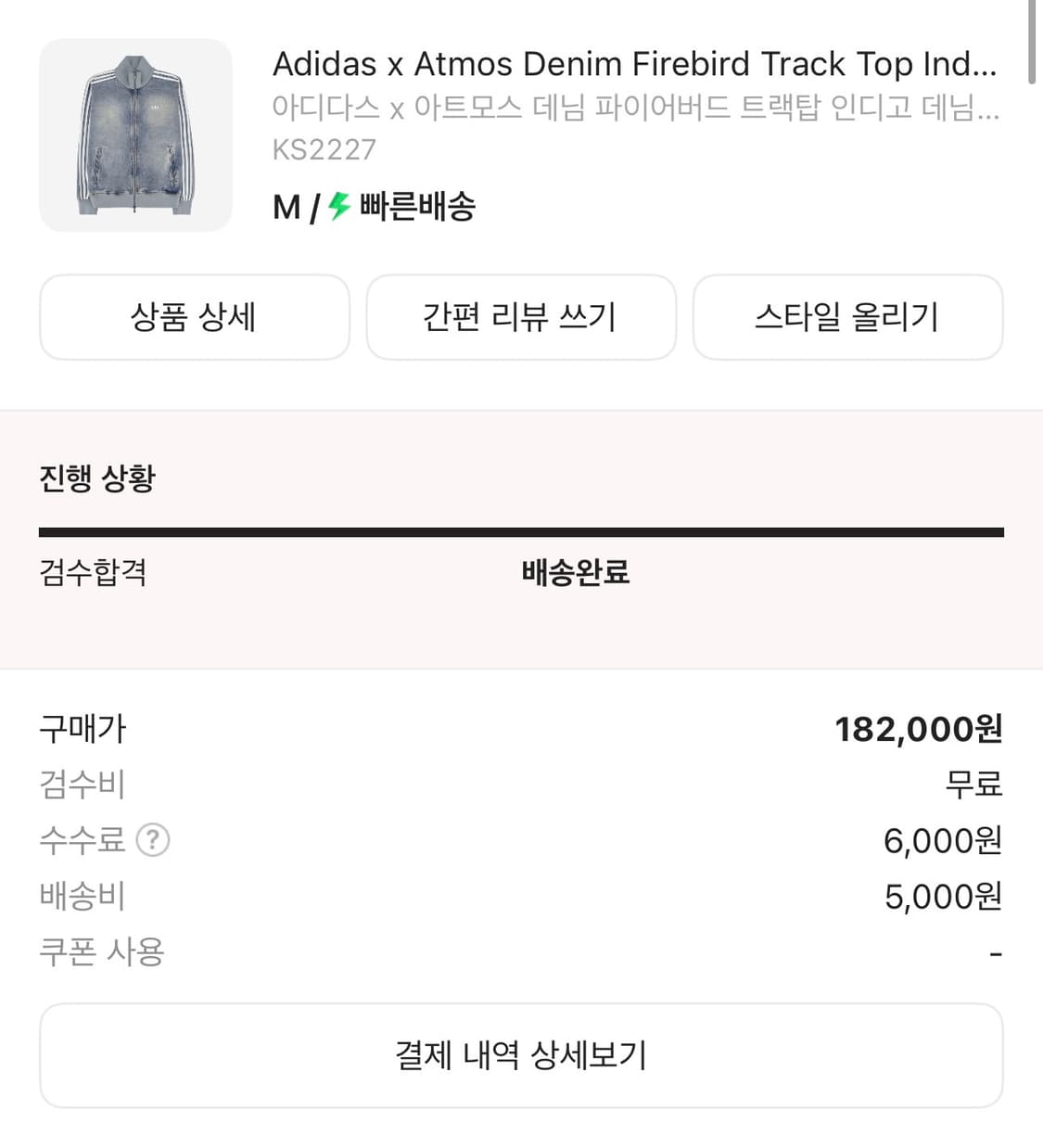
Task: Select the 쿠폰 사용 coupon row
Action: pos(102,951)
